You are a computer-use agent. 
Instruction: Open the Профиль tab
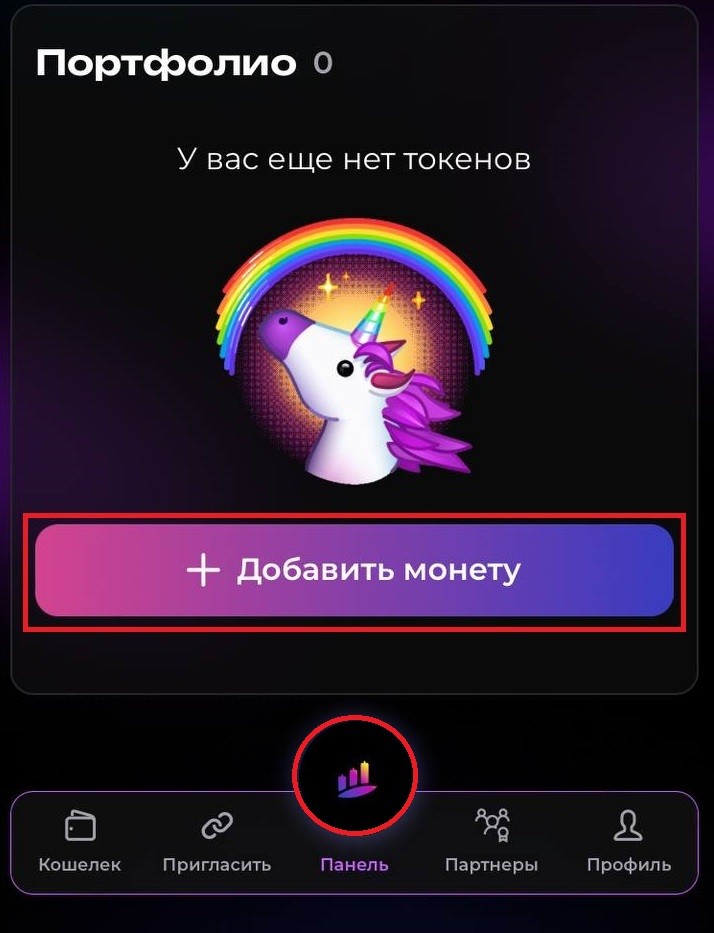(x=628, y=841)
